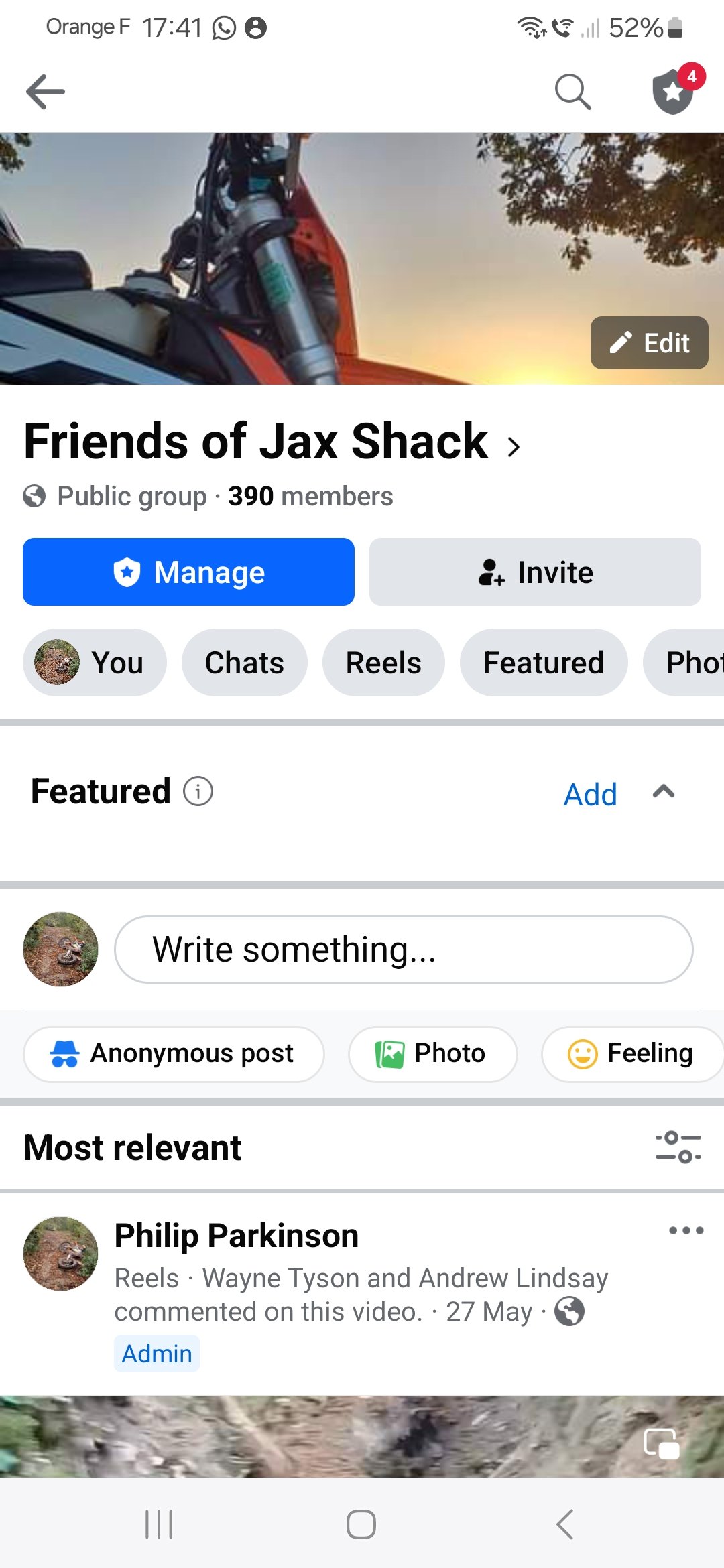Add a featured item

pyautogui.click(x=590, y=795)
